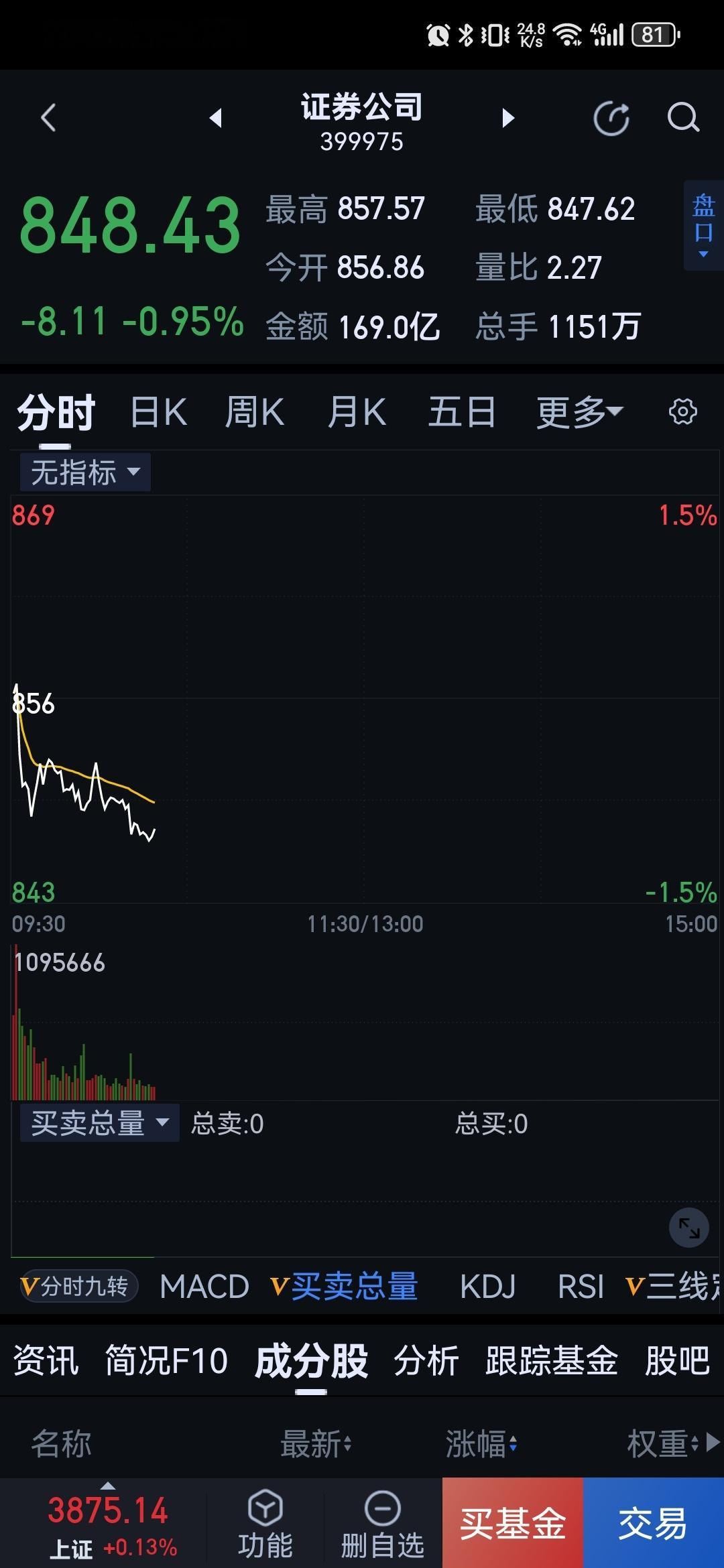Switch to the 日K chart tab
This screenshot has height=1568, width=724.
(158, 411)
